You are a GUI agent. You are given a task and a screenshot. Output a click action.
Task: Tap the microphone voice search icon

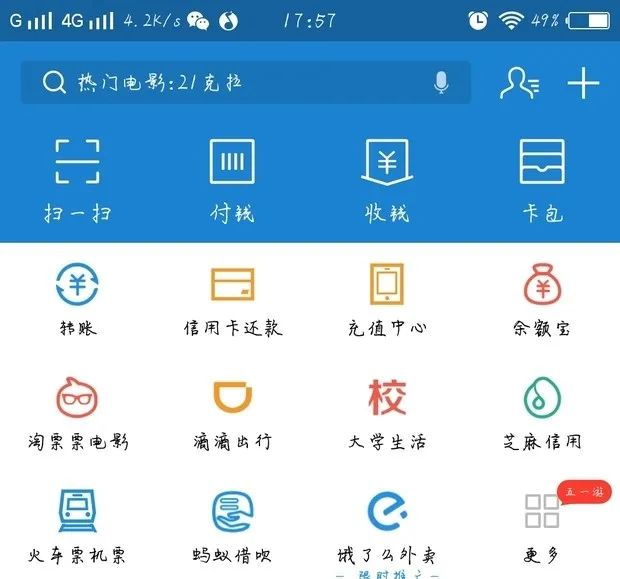[x=441, y=84]
